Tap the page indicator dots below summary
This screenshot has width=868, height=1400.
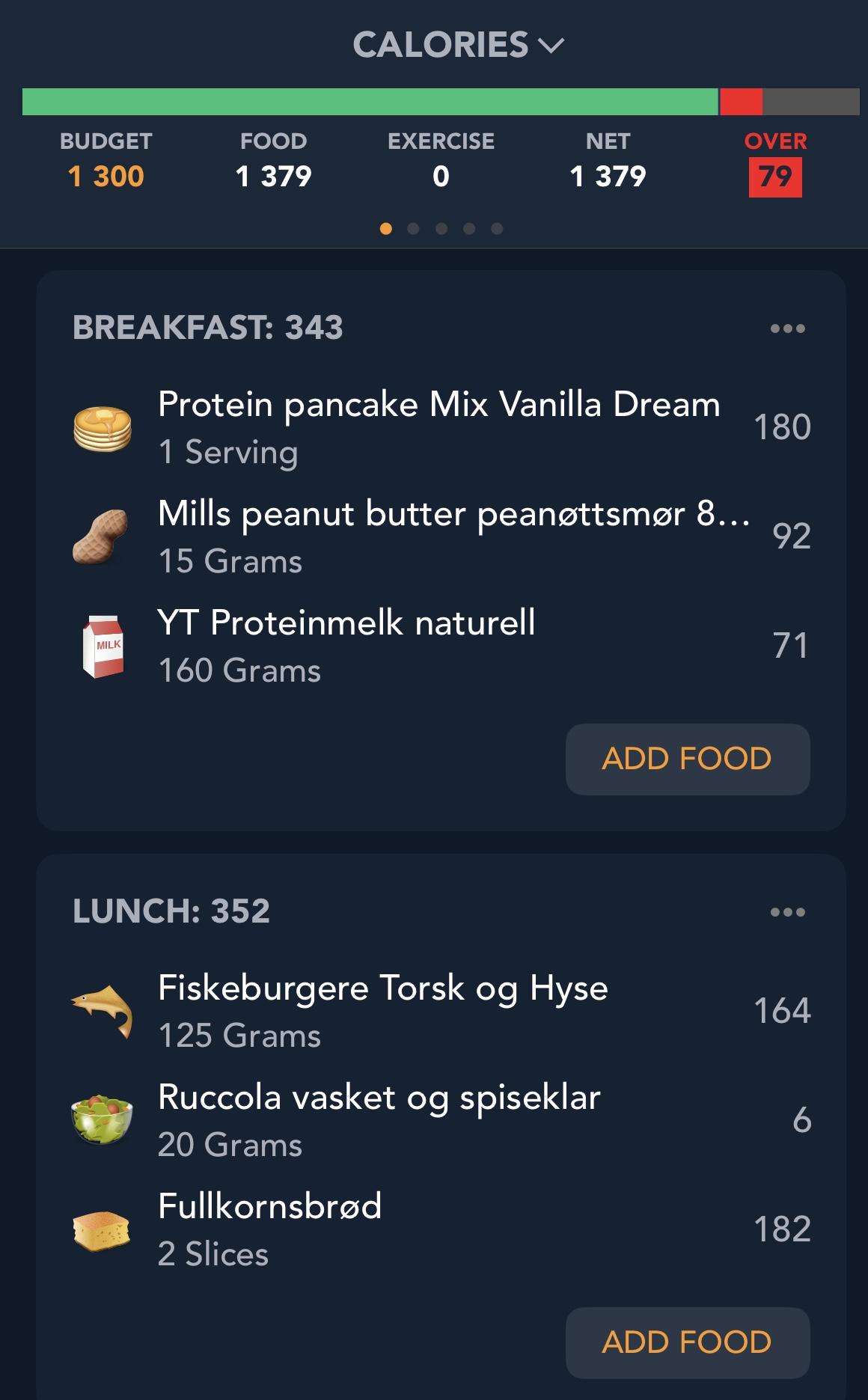click(441, 229)
